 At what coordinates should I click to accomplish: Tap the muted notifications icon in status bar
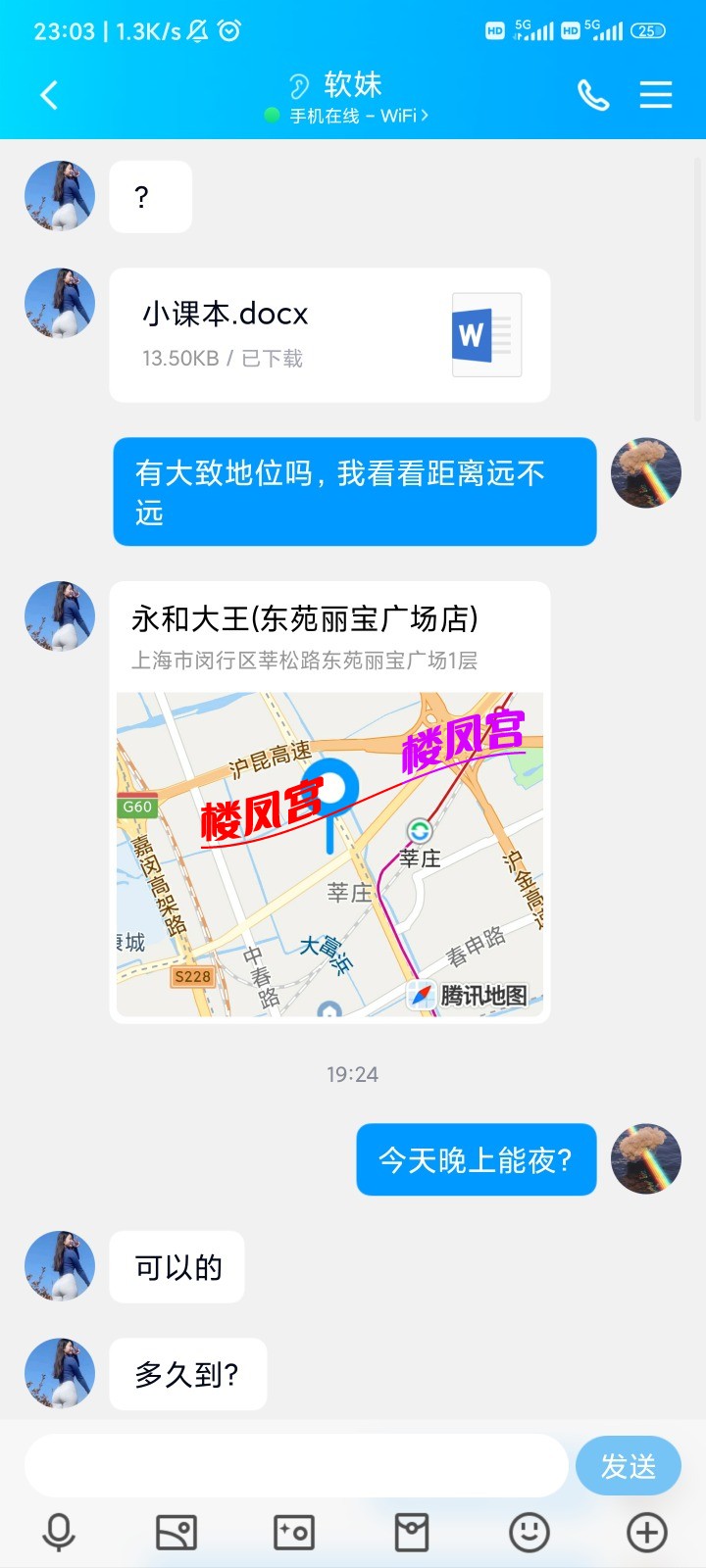click(x=199, y=32)
